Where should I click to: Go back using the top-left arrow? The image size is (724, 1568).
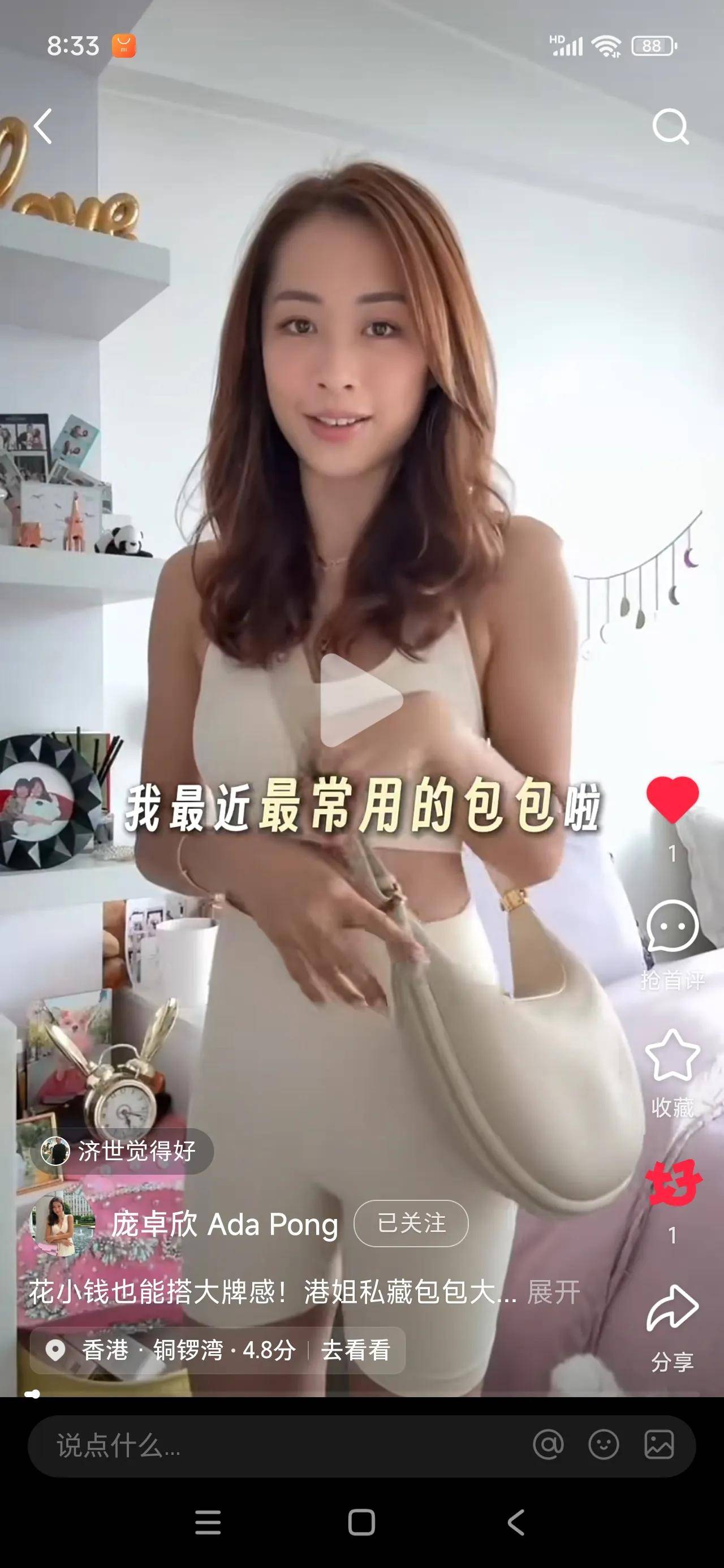pyautogui.click(x=42, y=127)
